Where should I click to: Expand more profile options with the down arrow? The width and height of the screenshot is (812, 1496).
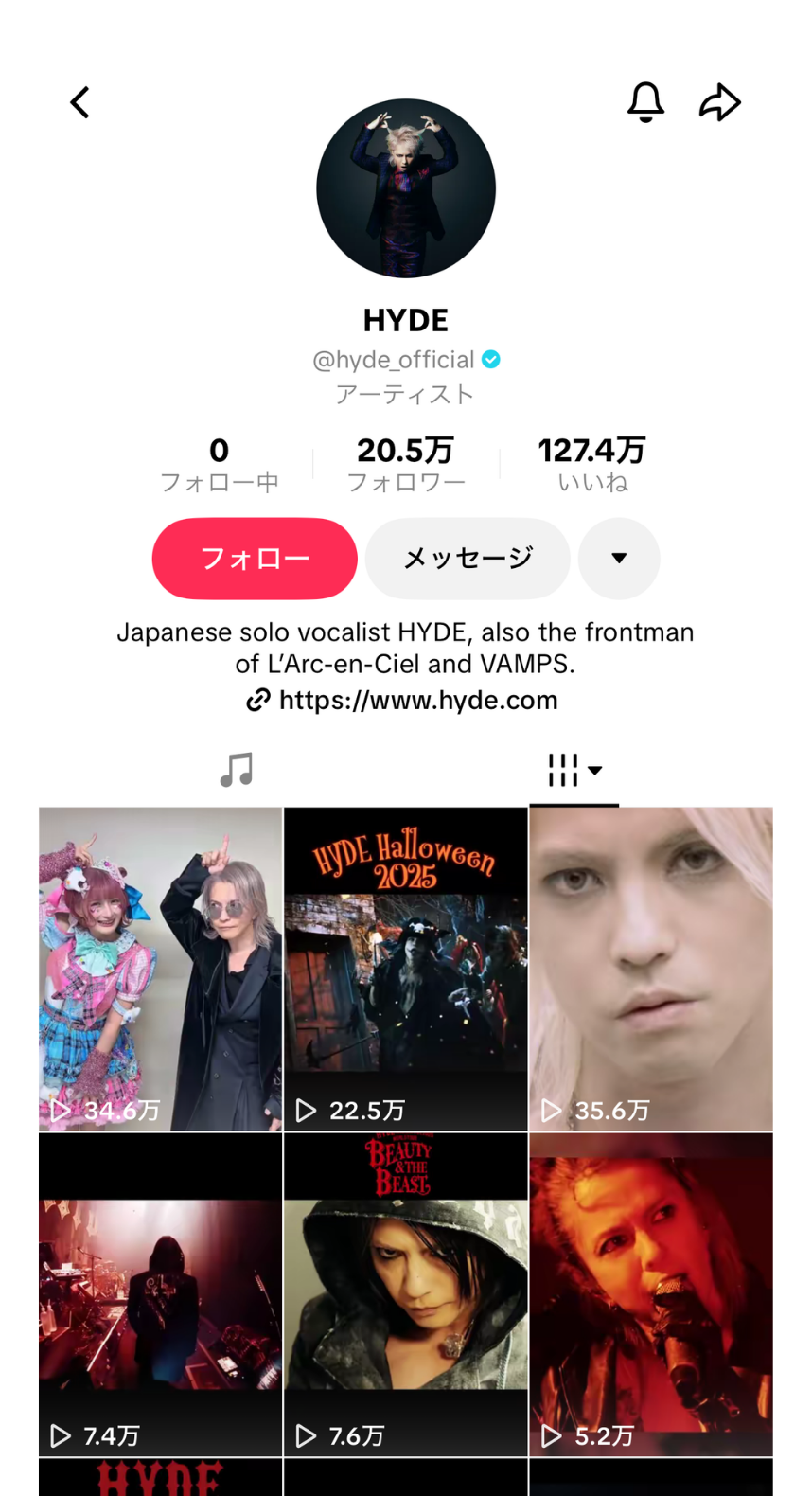click(618, 559)
